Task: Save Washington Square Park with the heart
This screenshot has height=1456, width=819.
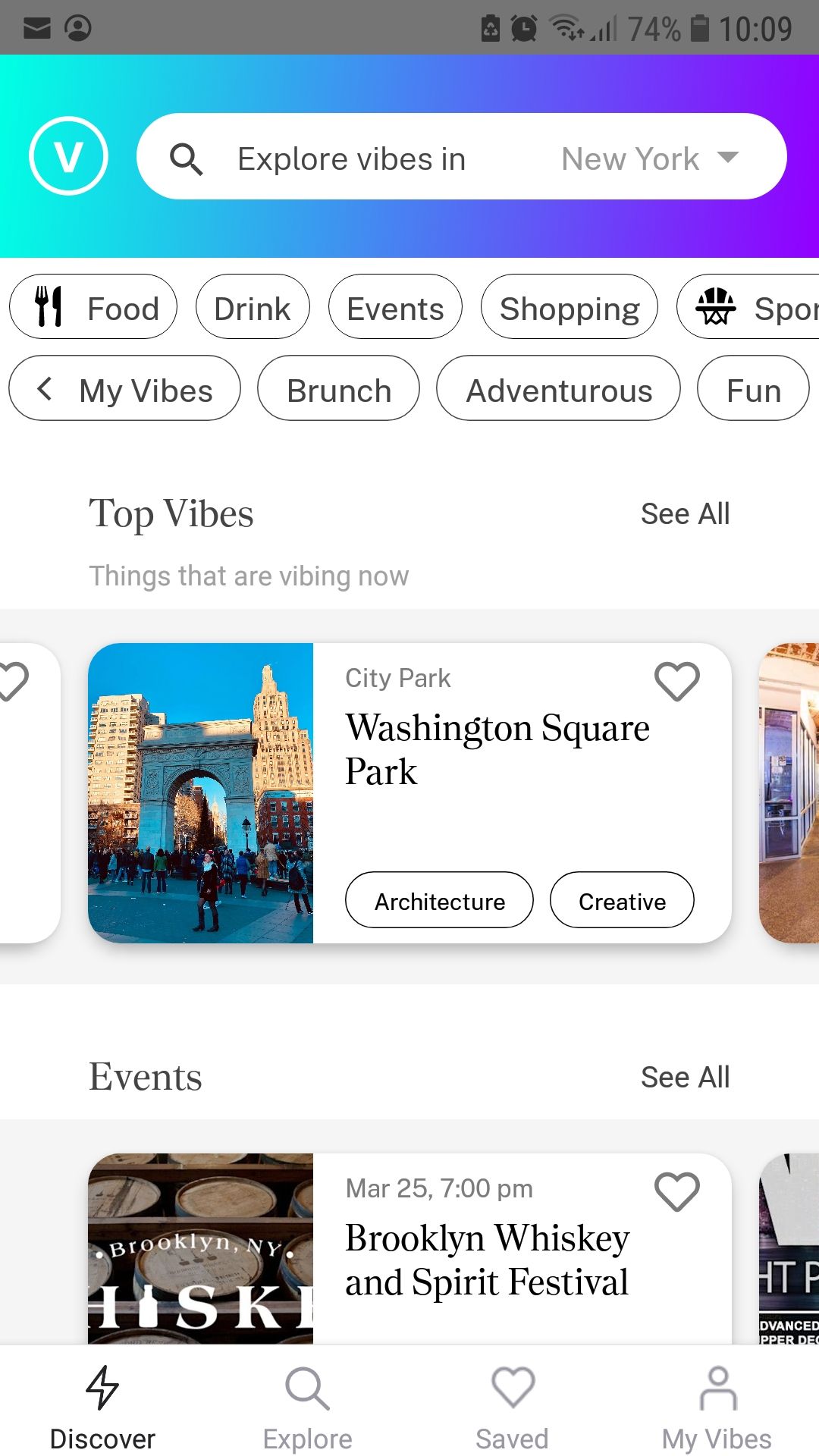Action: pos(676,681)
